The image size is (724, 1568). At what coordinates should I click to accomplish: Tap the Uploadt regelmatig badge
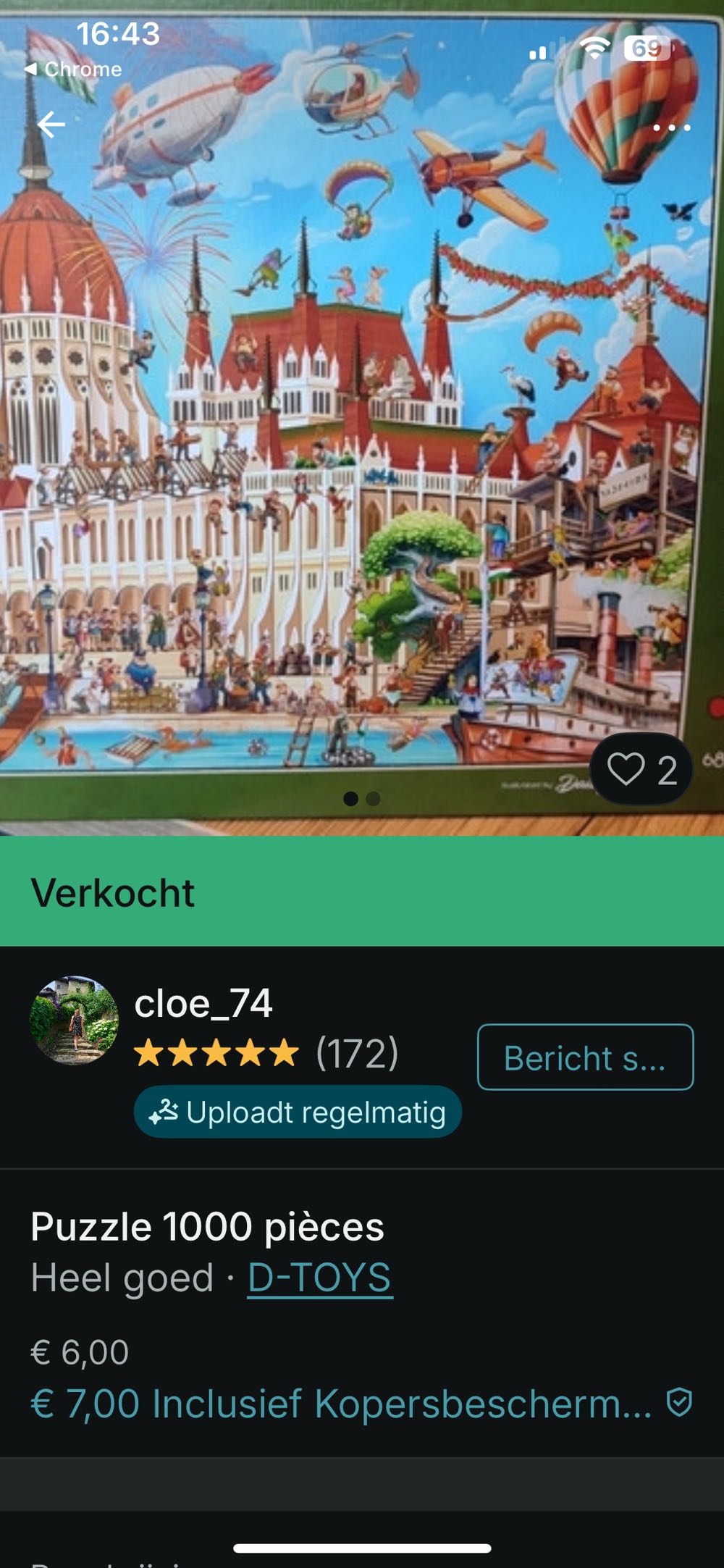(x=297, y=1112)
